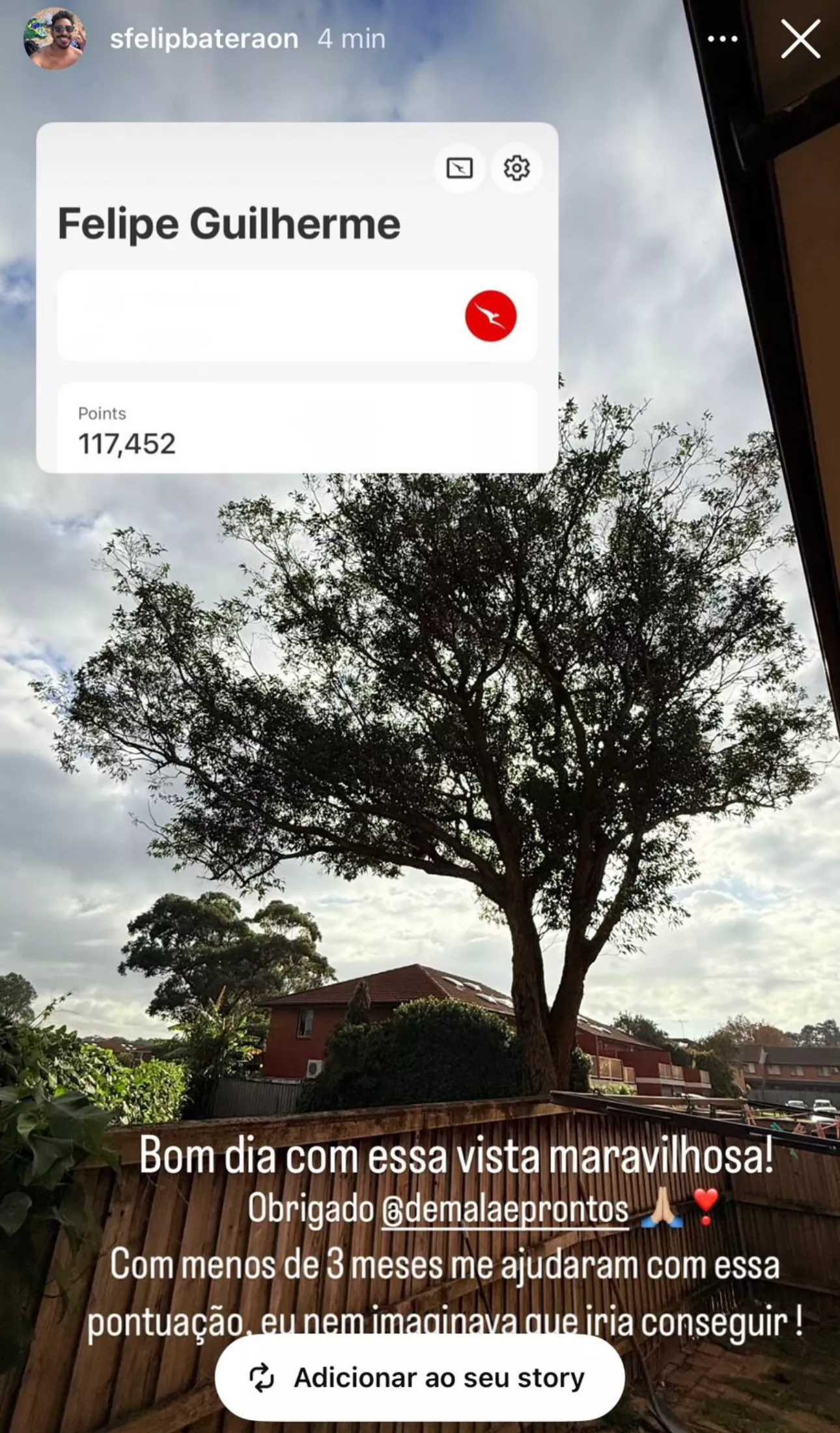Tap Adicionar ao seu story button
Viewport: 840px width, 1433px height.
pyautogui.click(x=420, y=1378)
